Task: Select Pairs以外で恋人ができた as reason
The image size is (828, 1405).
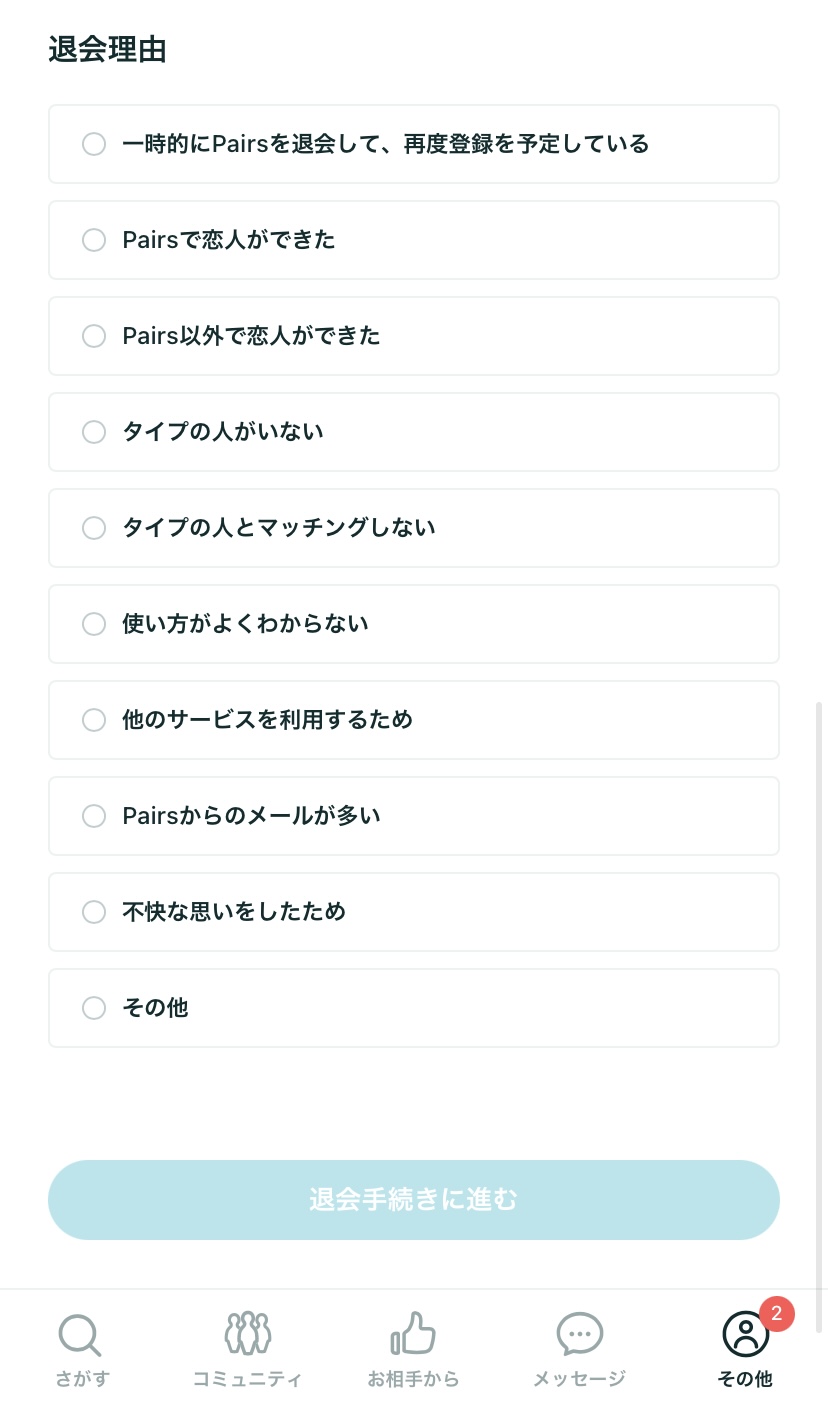Action: (x=414, y=336)
